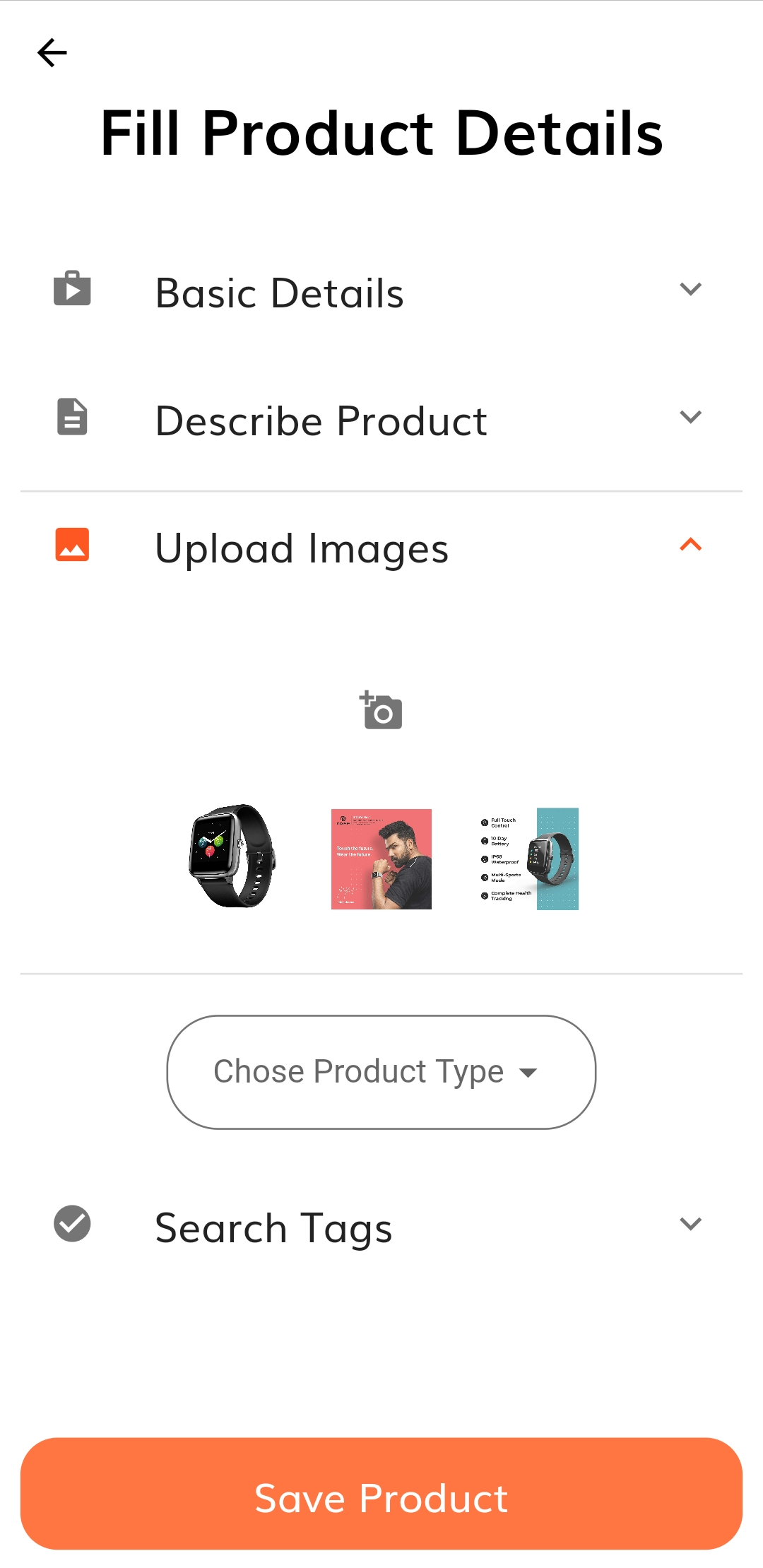Open the red banner image thumbnail
The width and height of the screenshot is (763, 1568).
(x=381, y=859)
